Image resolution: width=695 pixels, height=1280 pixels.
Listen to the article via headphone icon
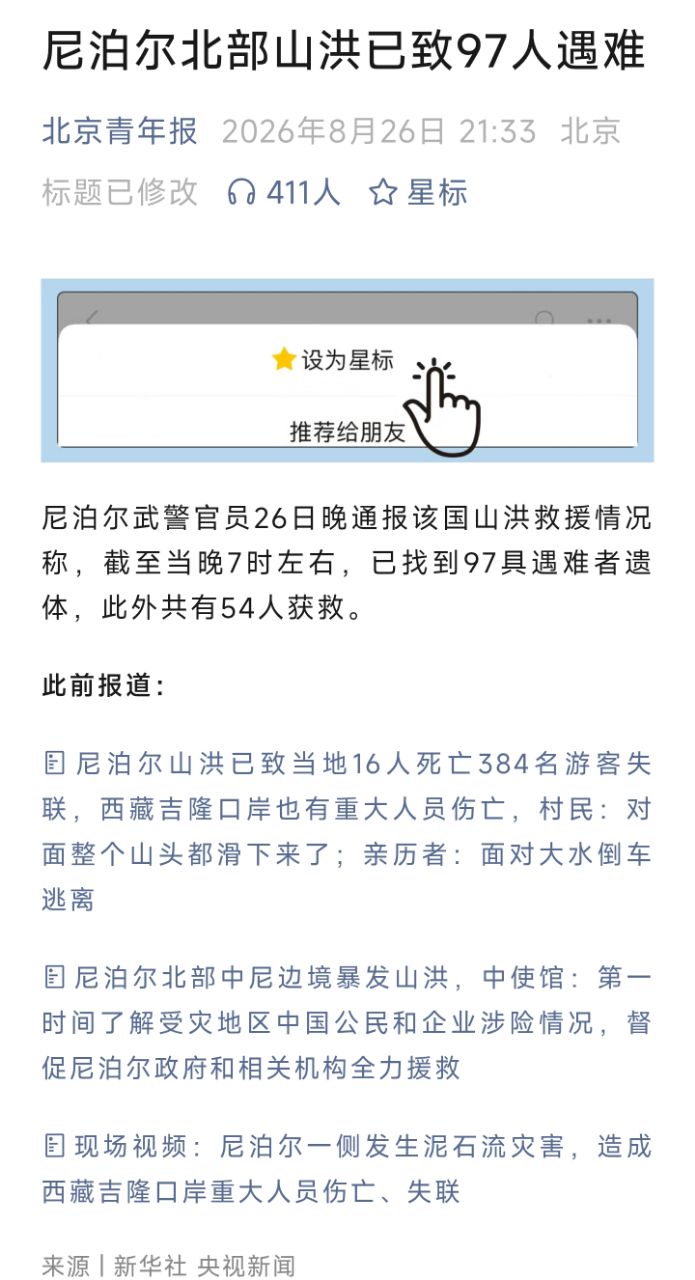coord(242,192)
